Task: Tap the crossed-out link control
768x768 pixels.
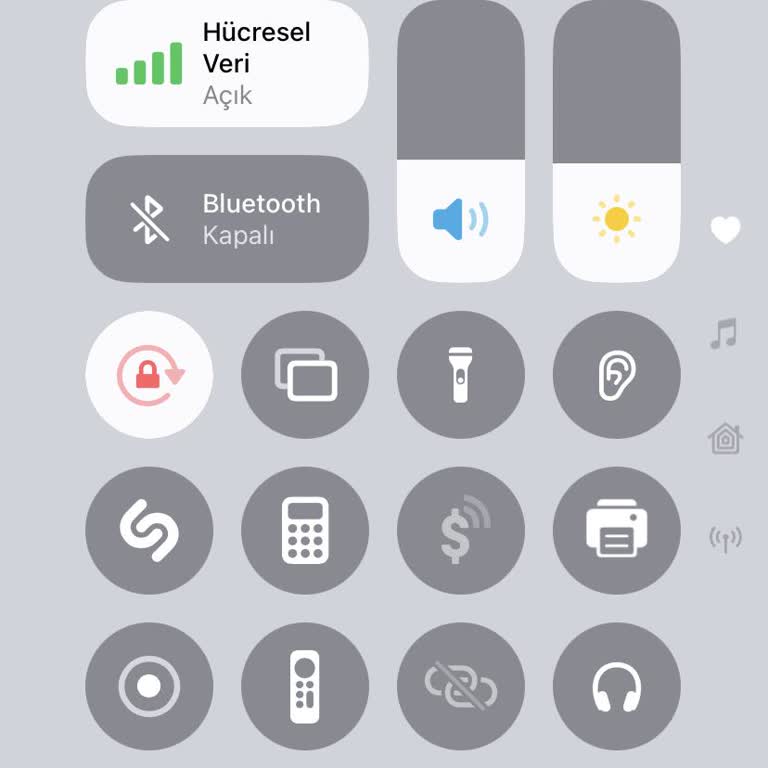Action: [461, 687]
